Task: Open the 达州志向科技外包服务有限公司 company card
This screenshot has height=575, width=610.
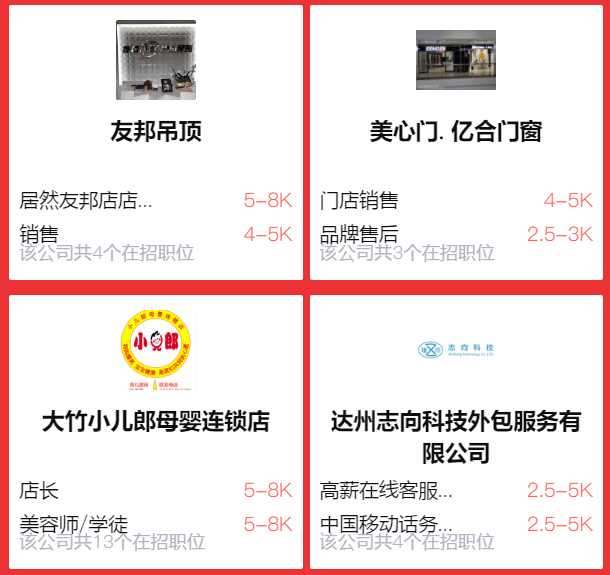Action: (455, 436)
